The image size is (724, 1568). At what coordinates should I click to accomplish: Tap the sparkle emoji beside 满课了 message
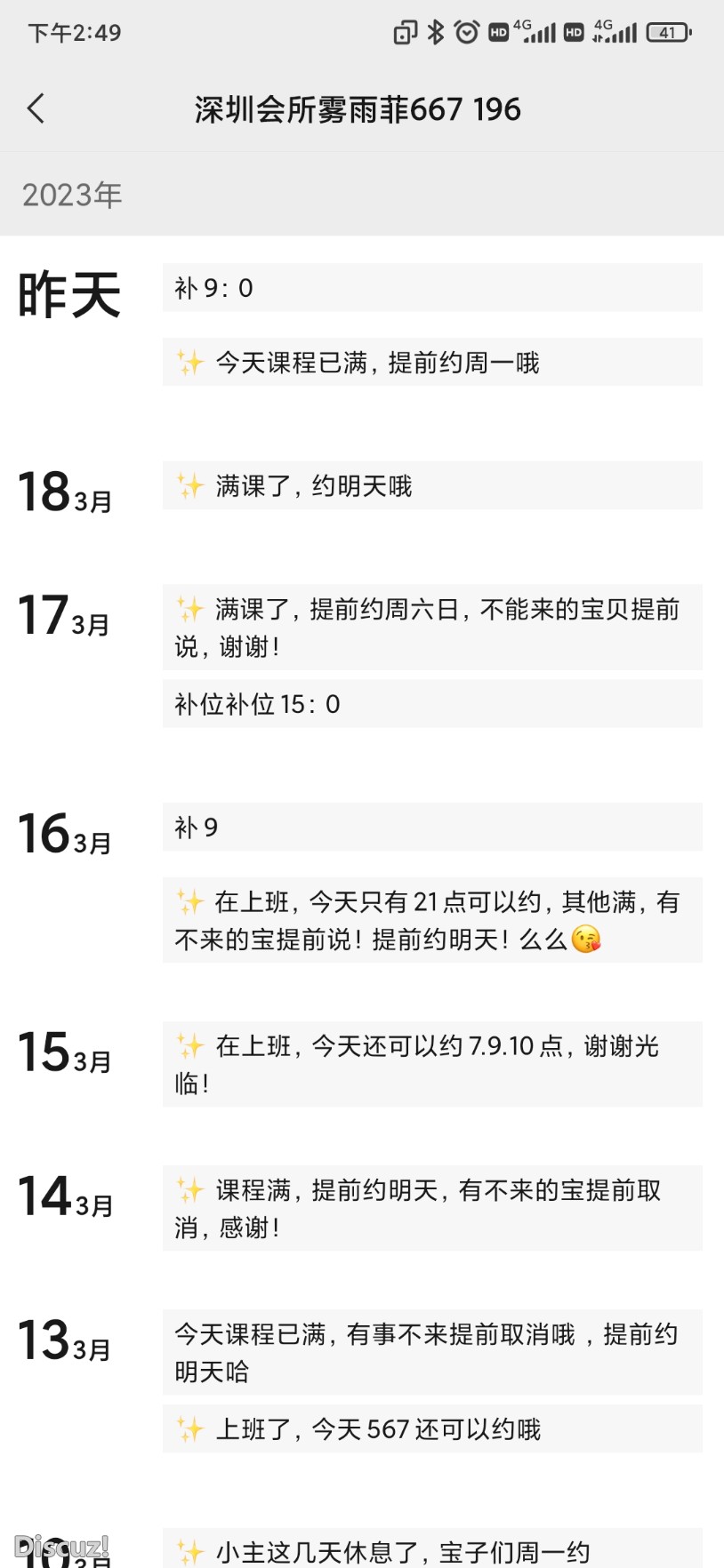tap(189, 484)
